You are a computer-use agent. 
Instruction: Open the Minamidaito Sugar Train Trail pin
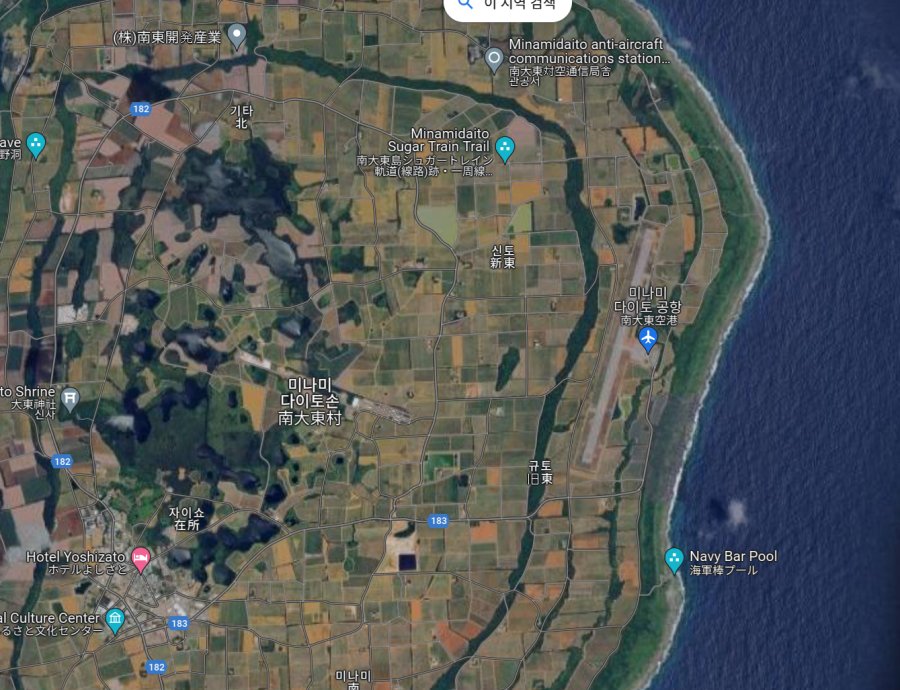[x=505, y=148]
